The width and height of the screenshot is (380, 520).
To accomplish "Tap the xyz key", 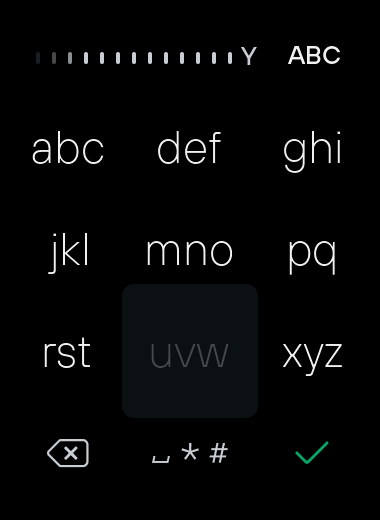I will [312, 357].
